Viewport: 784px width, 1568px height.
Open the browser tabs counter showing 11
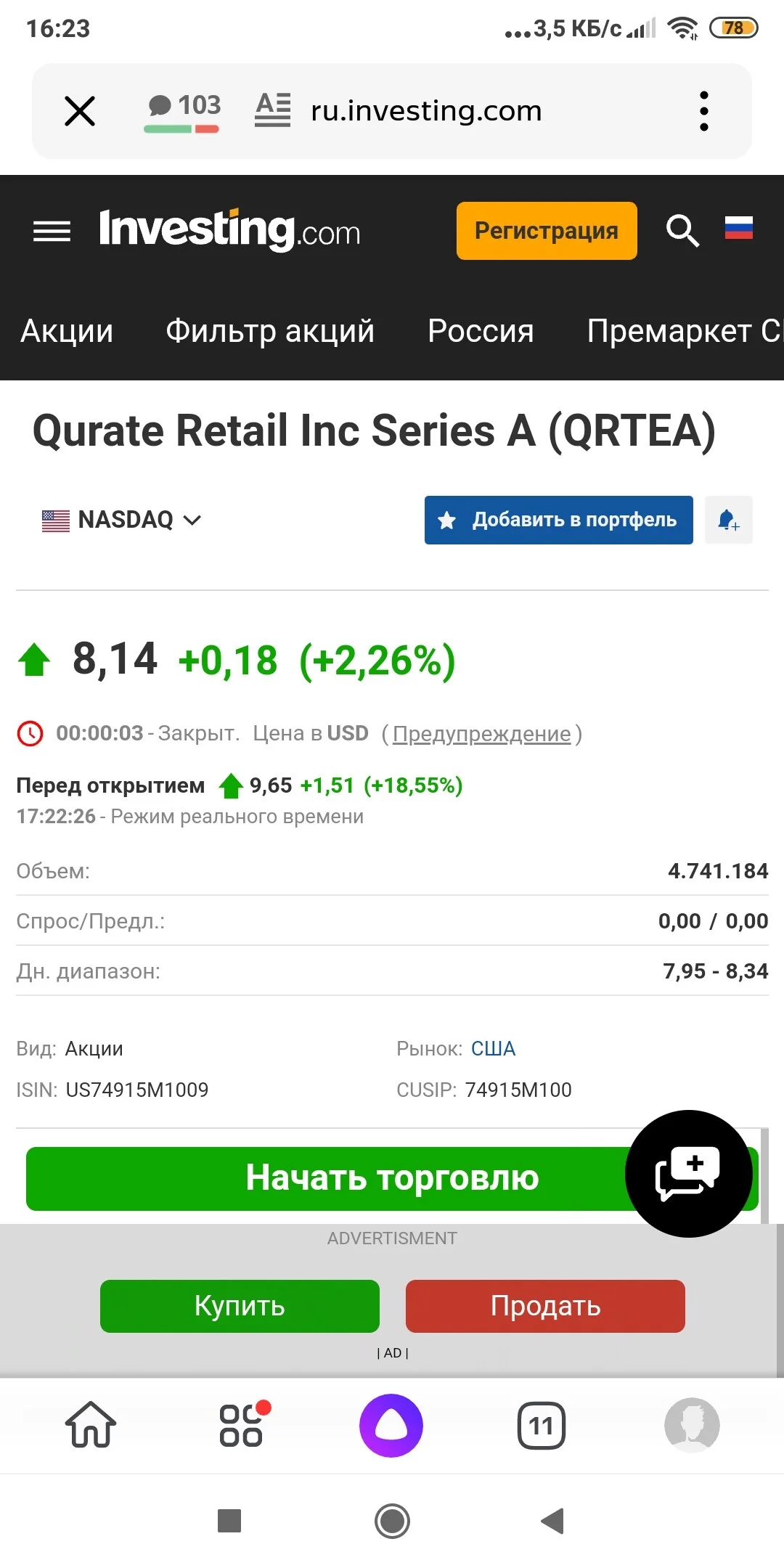click(542, 1426)
